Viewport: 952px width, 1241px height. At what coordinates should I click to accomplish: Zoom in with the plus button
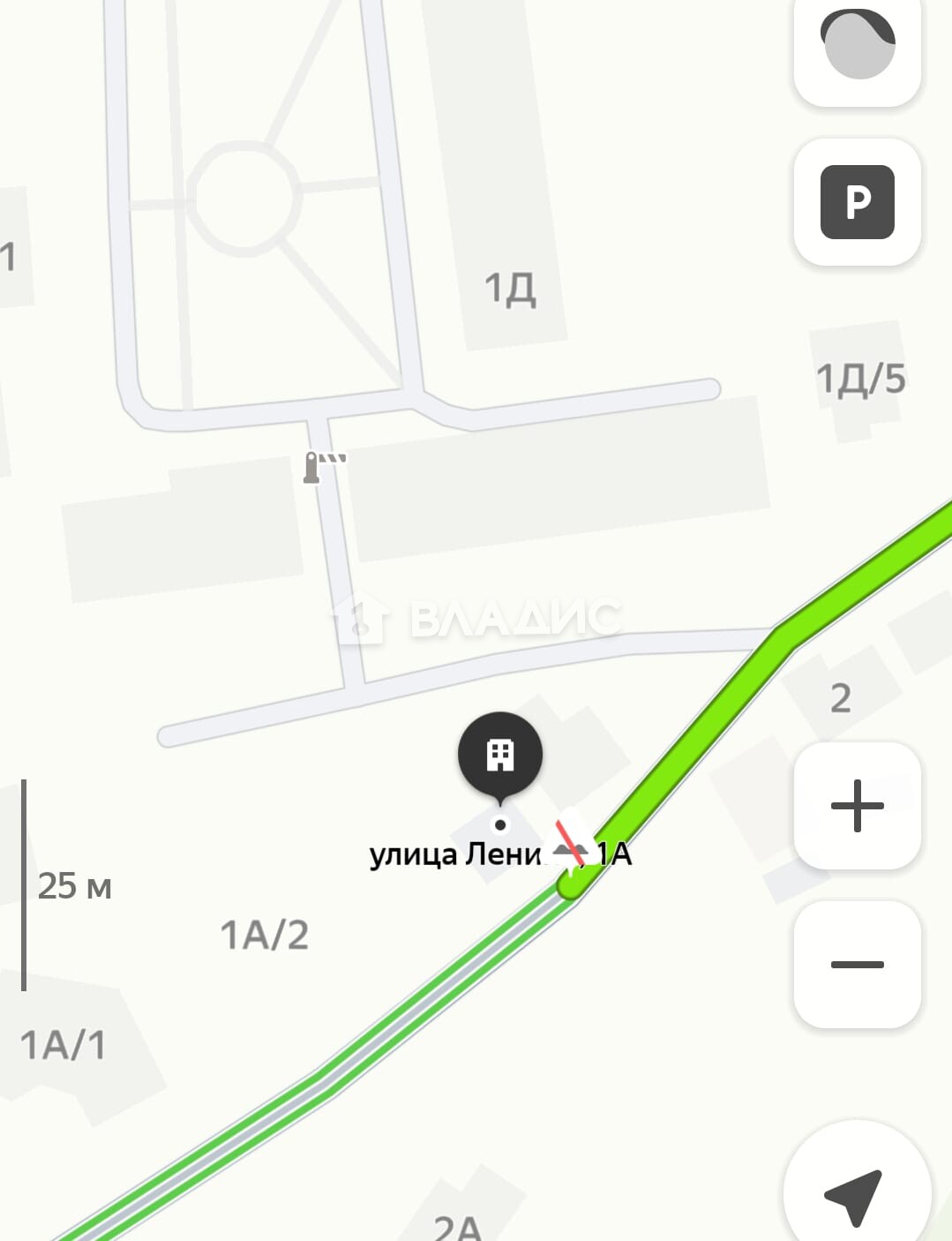pos(857,805)
